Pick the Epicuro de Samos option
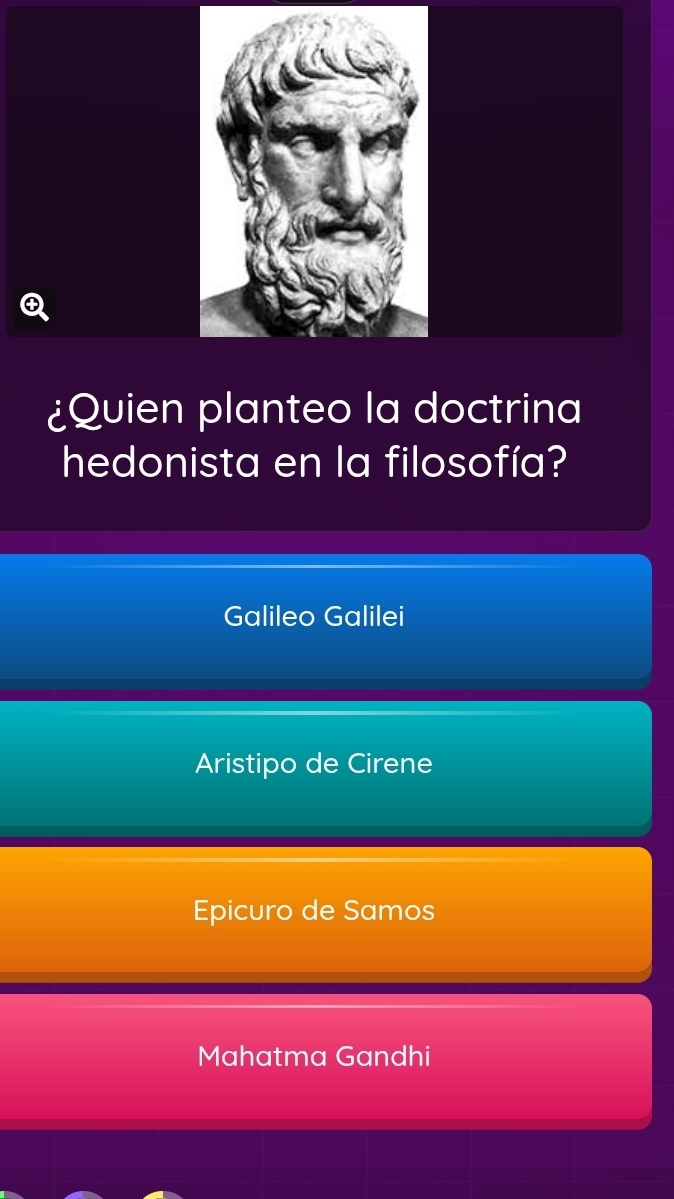This screenshot has height=1199, width=674. (x=315, y=911)
